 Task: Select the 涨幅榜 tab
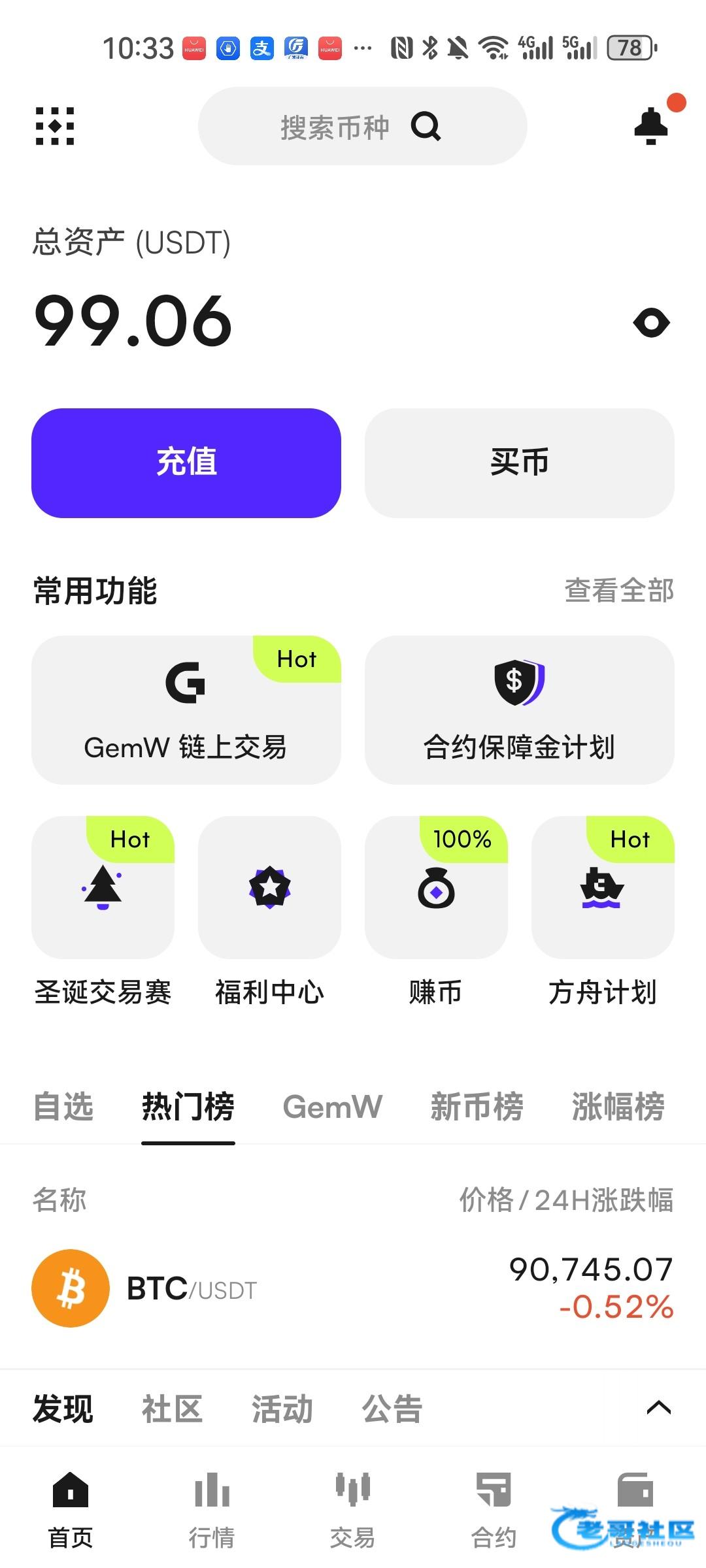[618, 1107]
